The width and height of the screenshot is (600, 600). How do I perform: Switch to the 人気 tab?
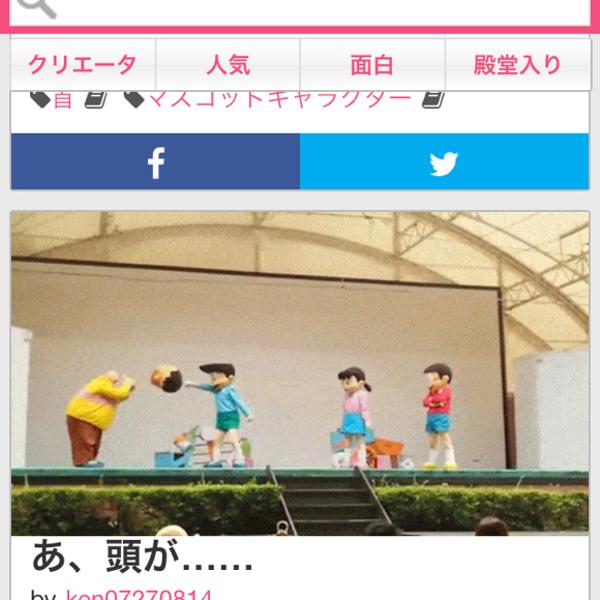click(x=228, y=66)
